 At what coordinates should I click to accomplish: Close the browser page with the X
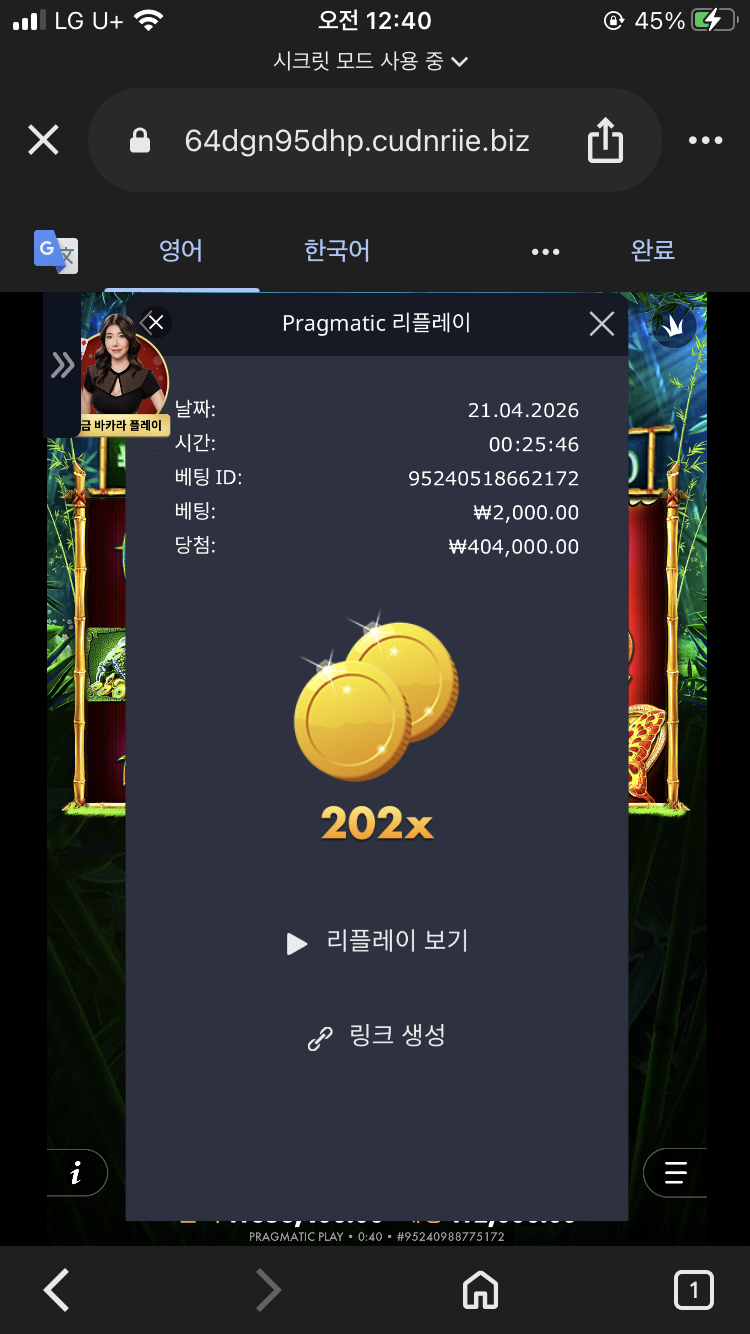(x=43, y=140)
